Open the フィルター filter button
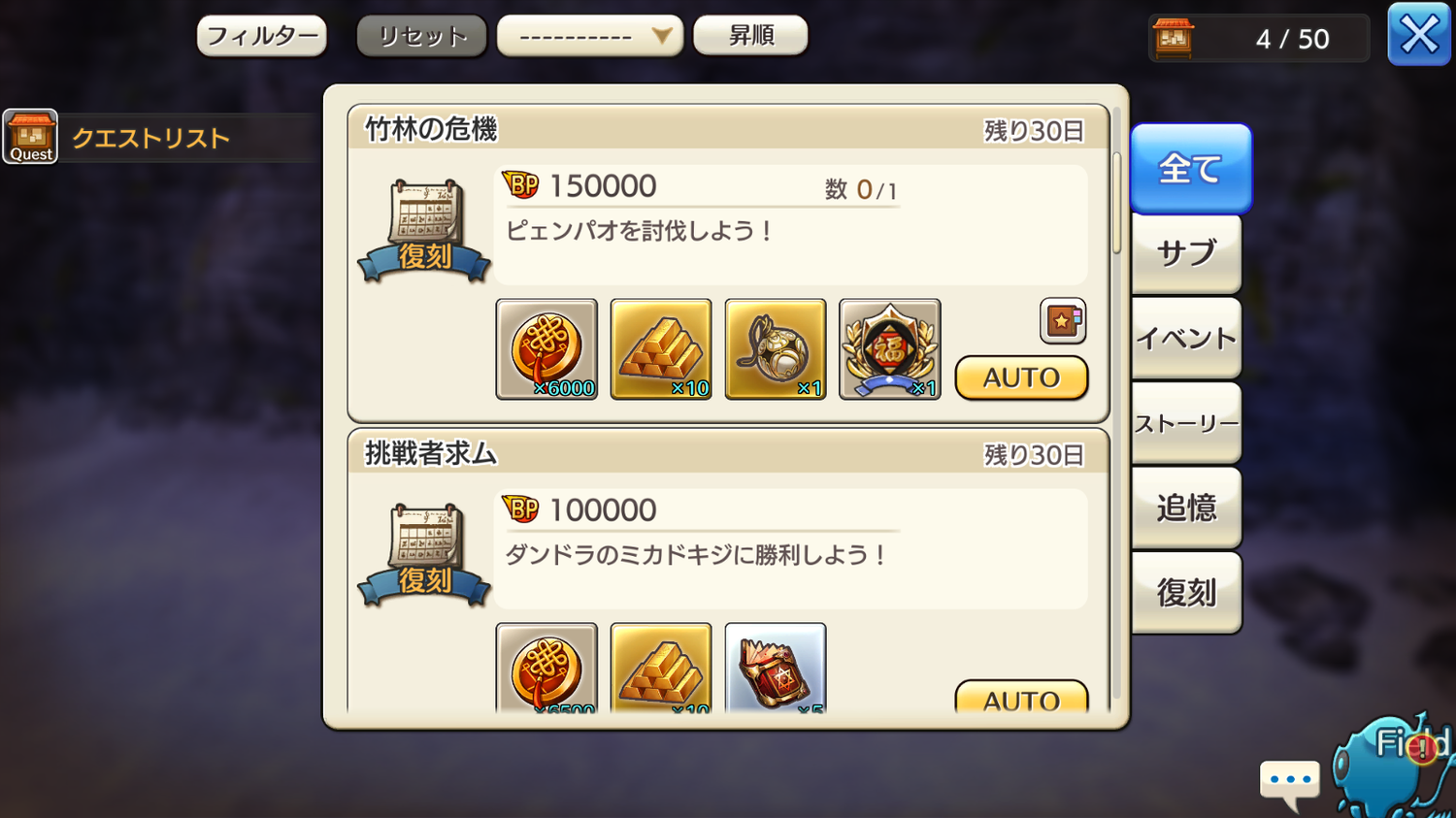Screen dimensions: 1456x818 (261, 37)
